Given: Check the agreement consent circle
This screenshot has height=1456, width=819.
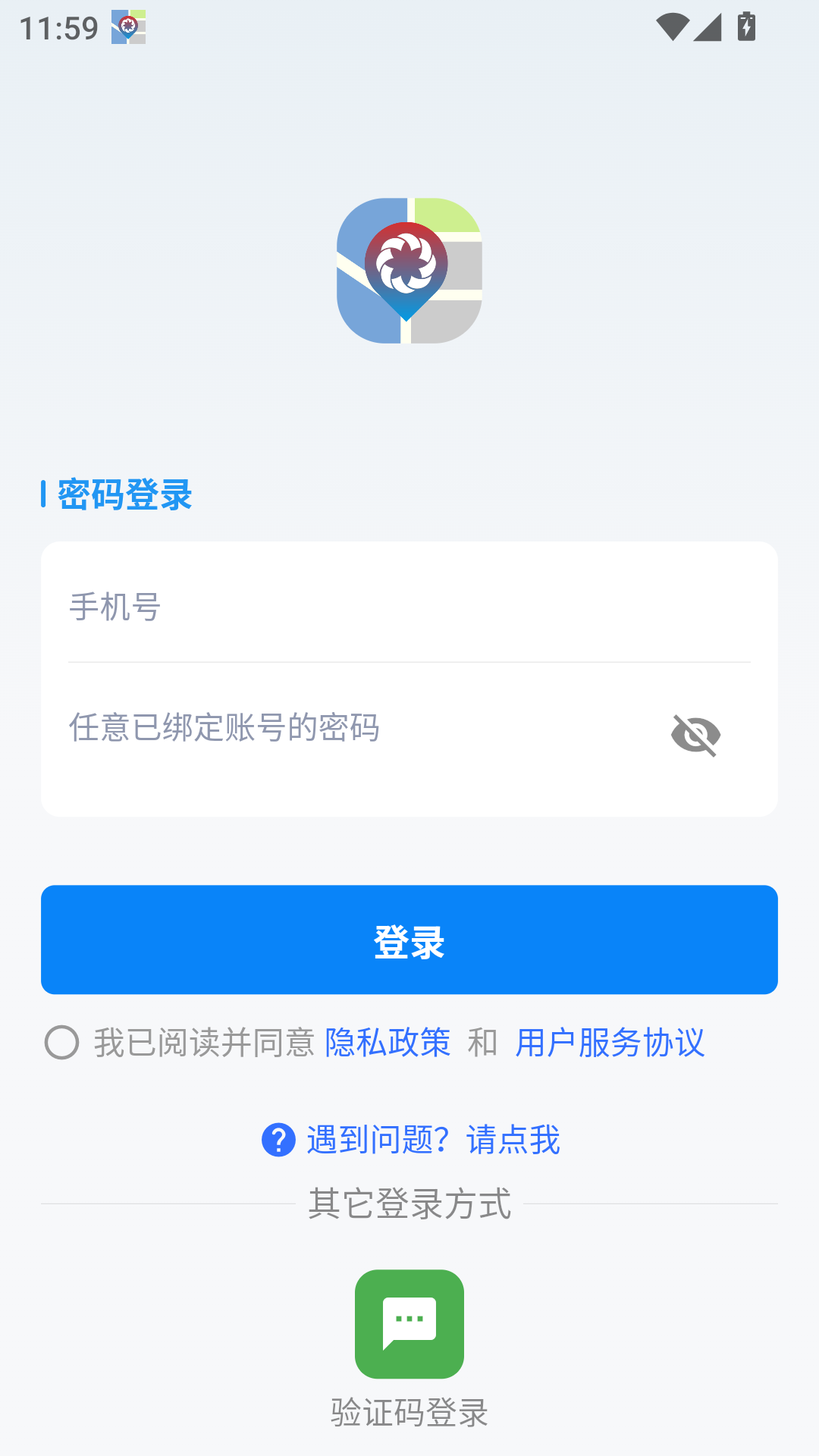Looking at the screenshot, I should tap(62, 1043).
